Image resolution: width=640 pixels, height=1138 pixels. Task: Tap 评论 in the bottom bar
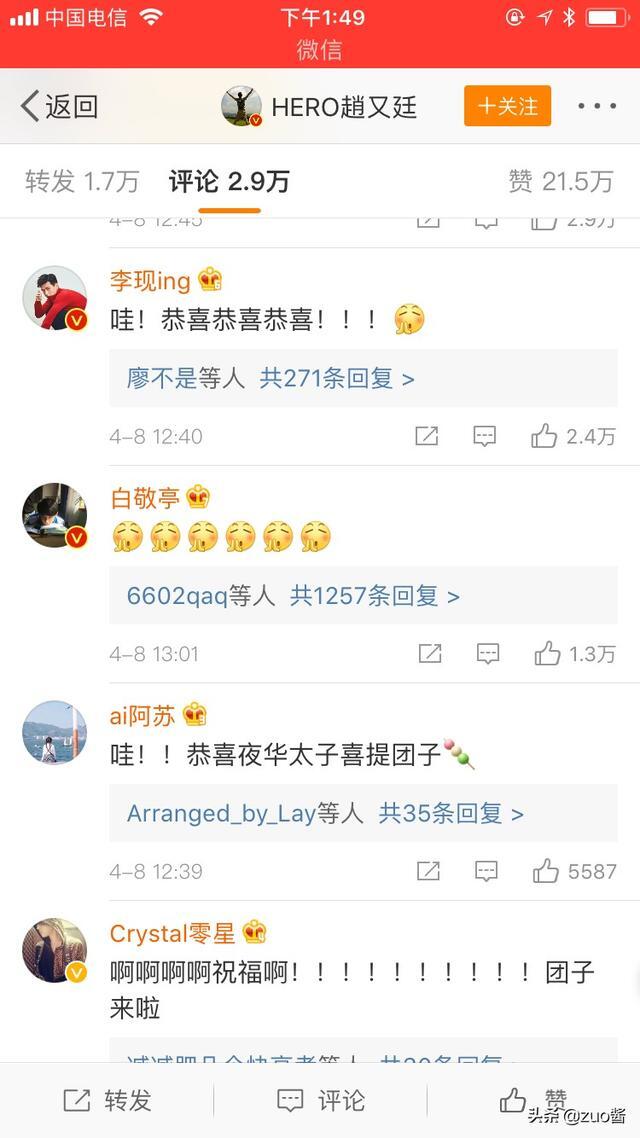[x=320, y=1100]
